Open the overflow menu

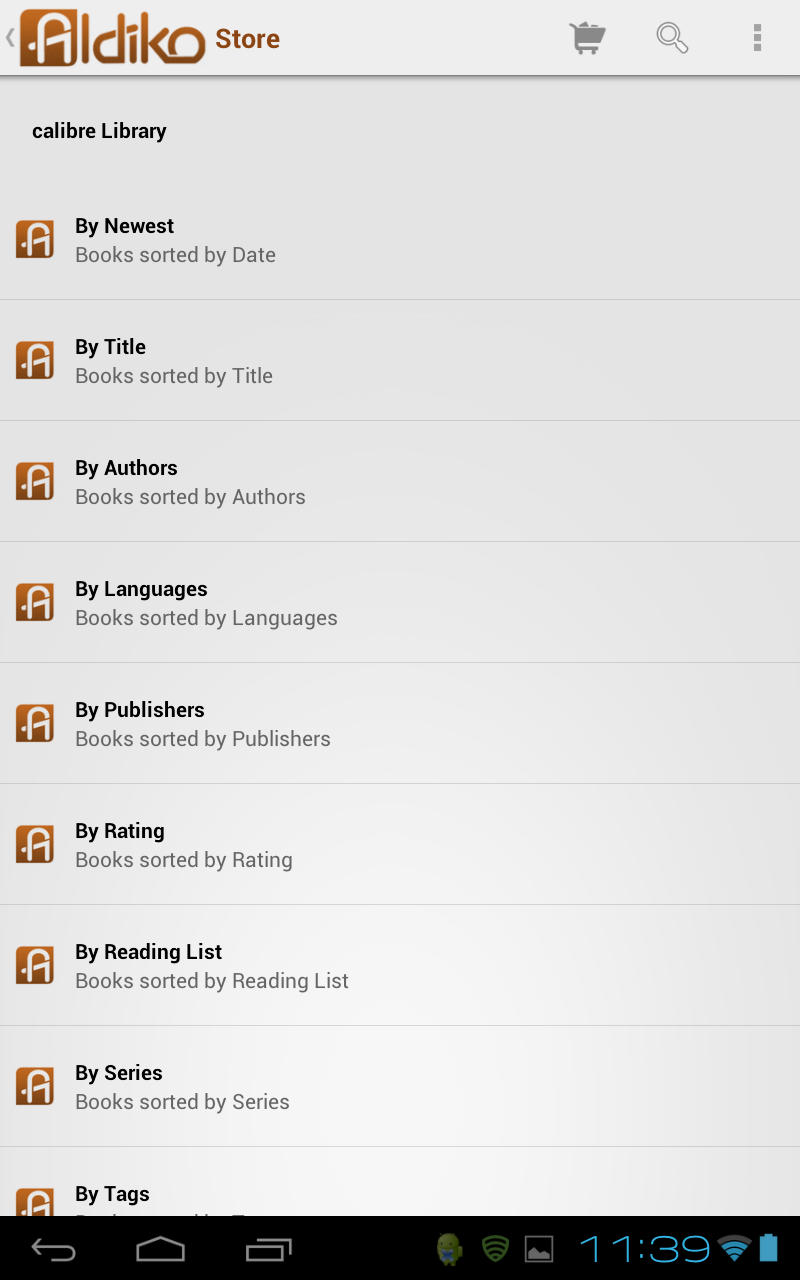tap(757, 38)
